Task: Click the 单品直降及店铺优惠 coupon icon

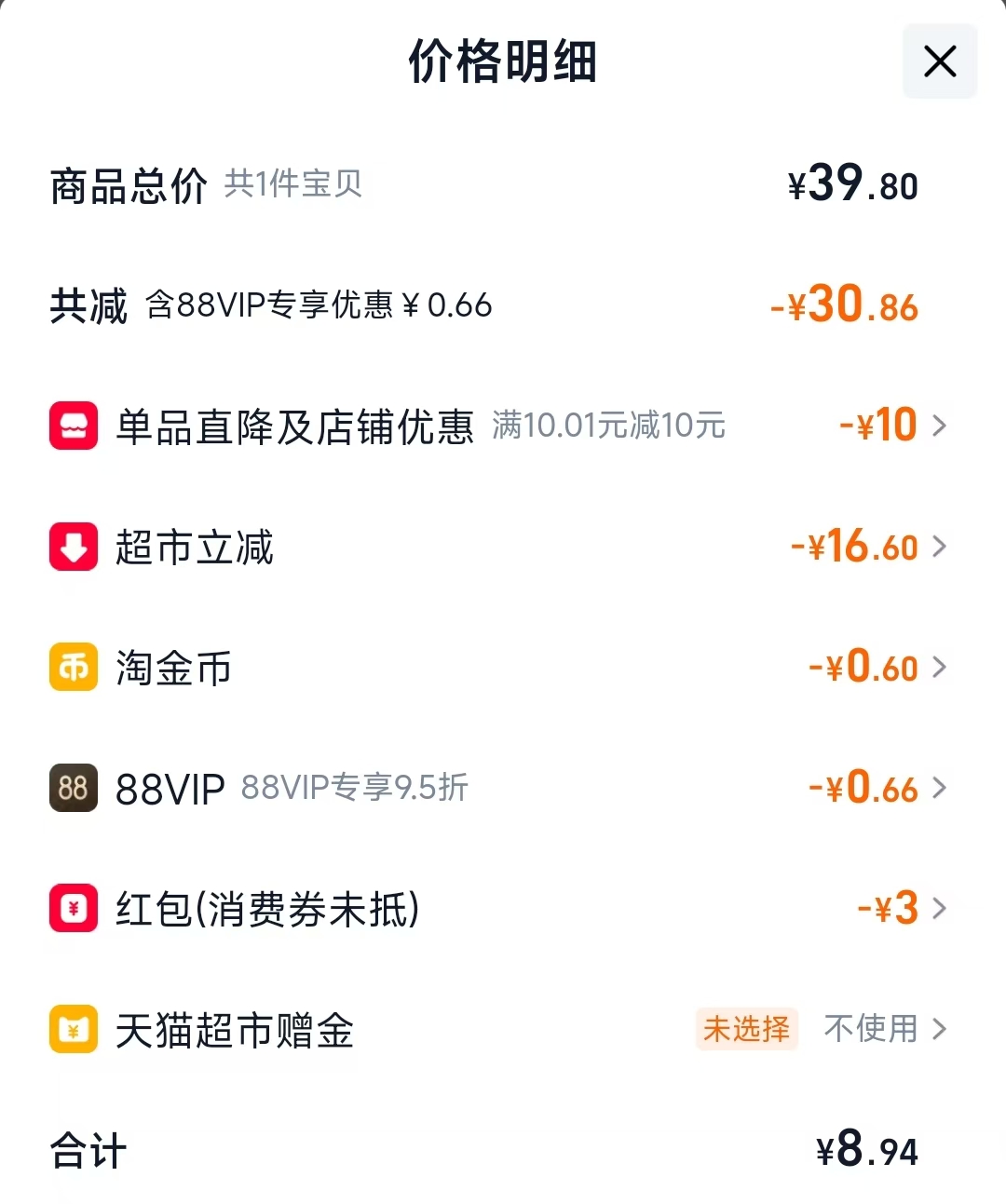Action: pyautogui.click(x=73, y=426)
